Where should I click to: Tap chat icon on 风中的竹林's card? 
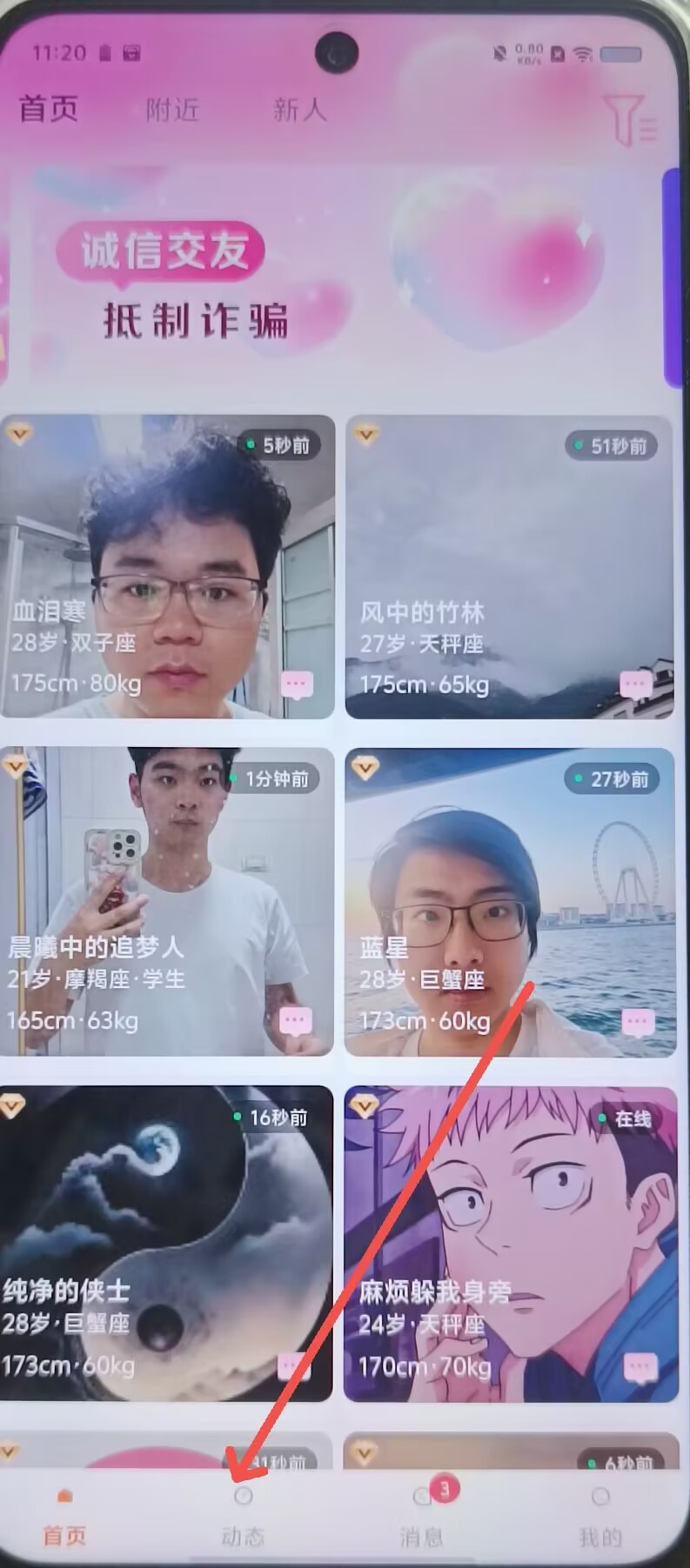coord(636,685)
